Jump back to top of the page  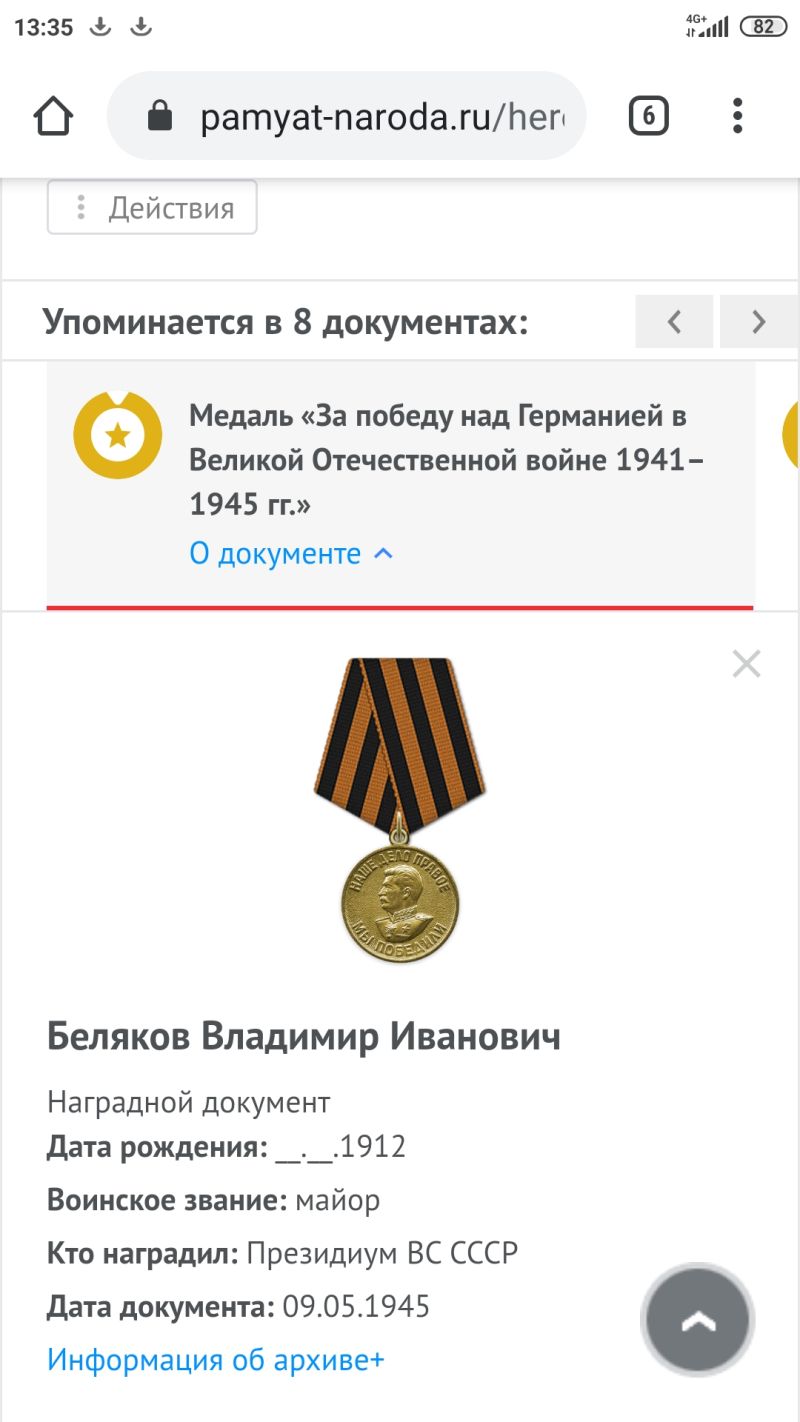(698, 1320)
